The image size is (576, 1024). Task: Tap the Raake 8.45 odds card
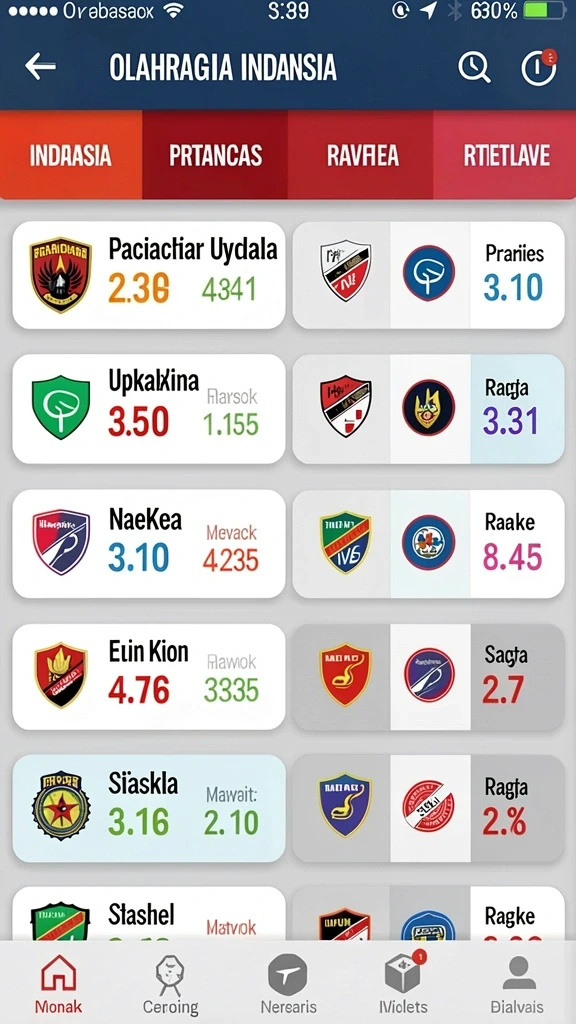click(x=428, y=543)
